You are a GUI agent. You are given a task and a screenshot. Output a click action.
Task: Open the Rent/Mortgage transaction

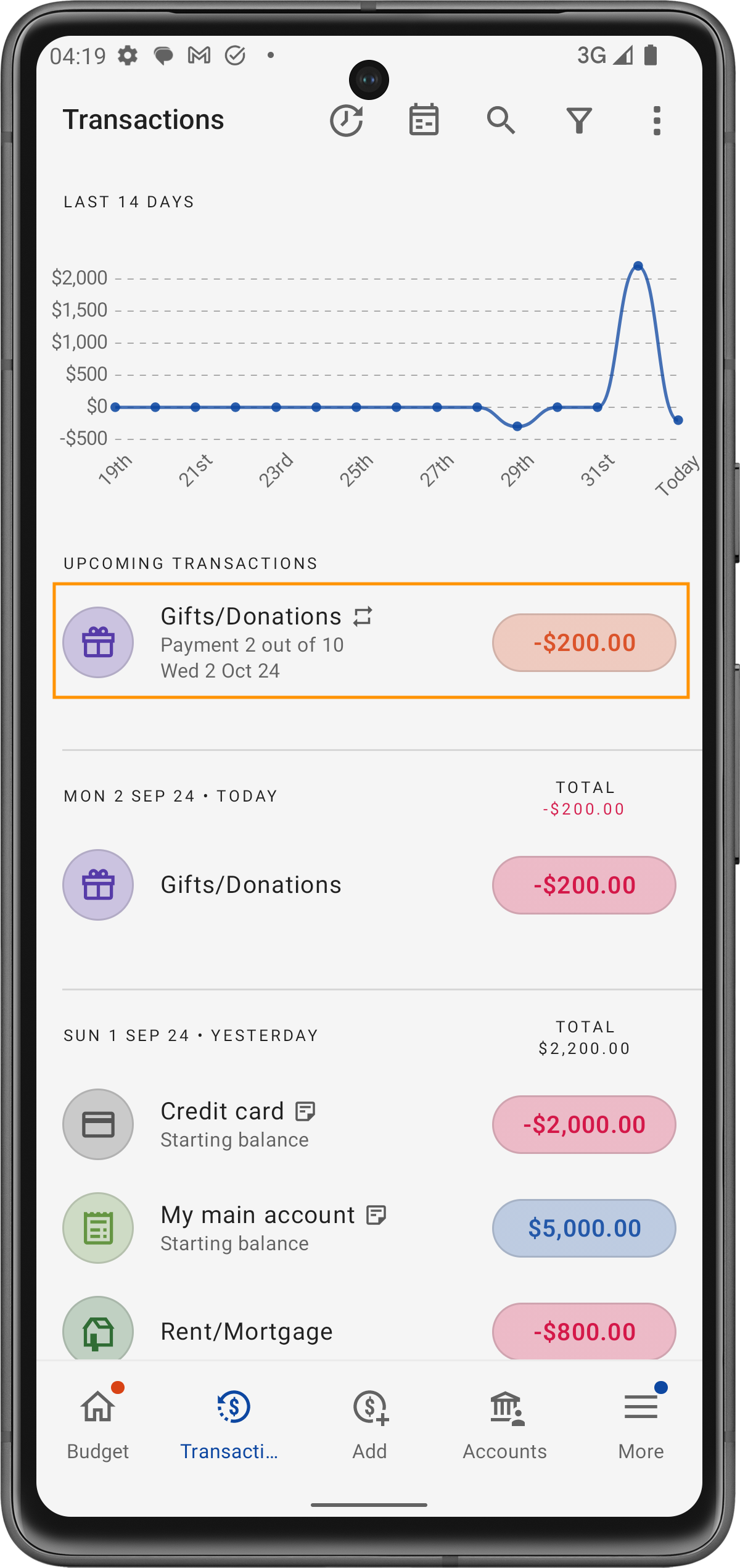tap(370, 1330)
